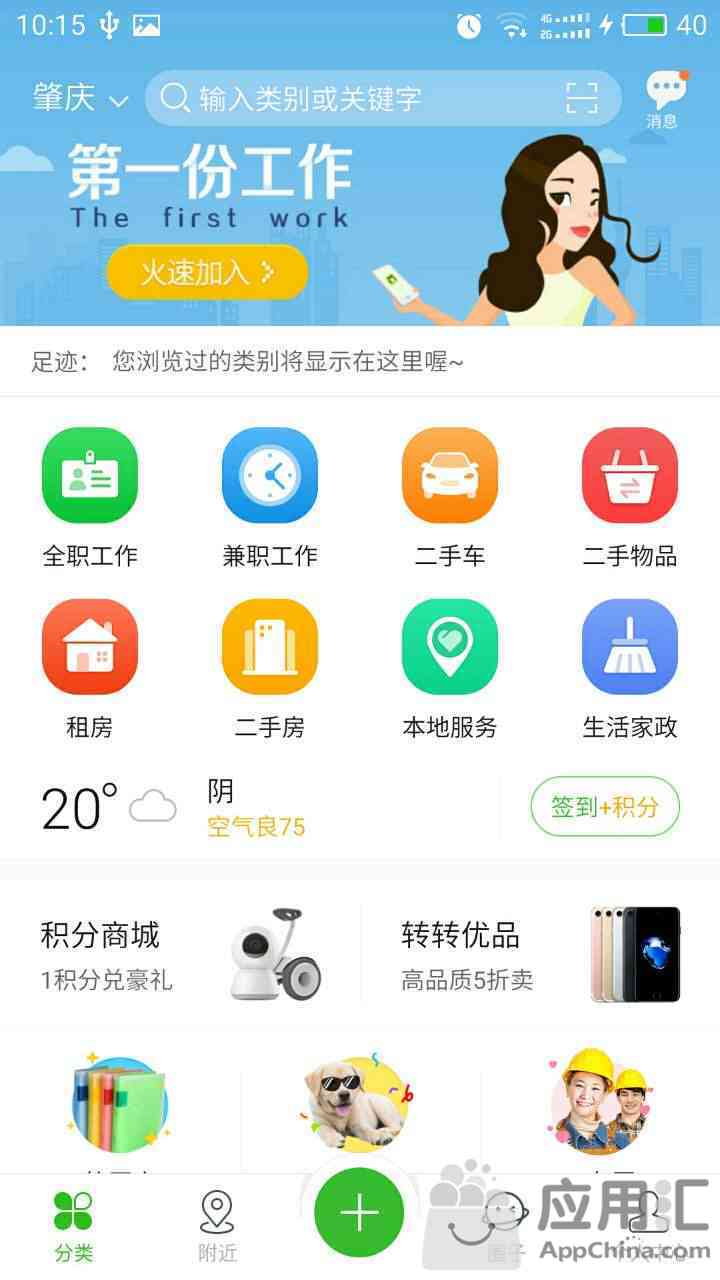Switch to the 附近 tab
The width and height of the screenshot is (720, 1280).
click(x=217, y=1225)
